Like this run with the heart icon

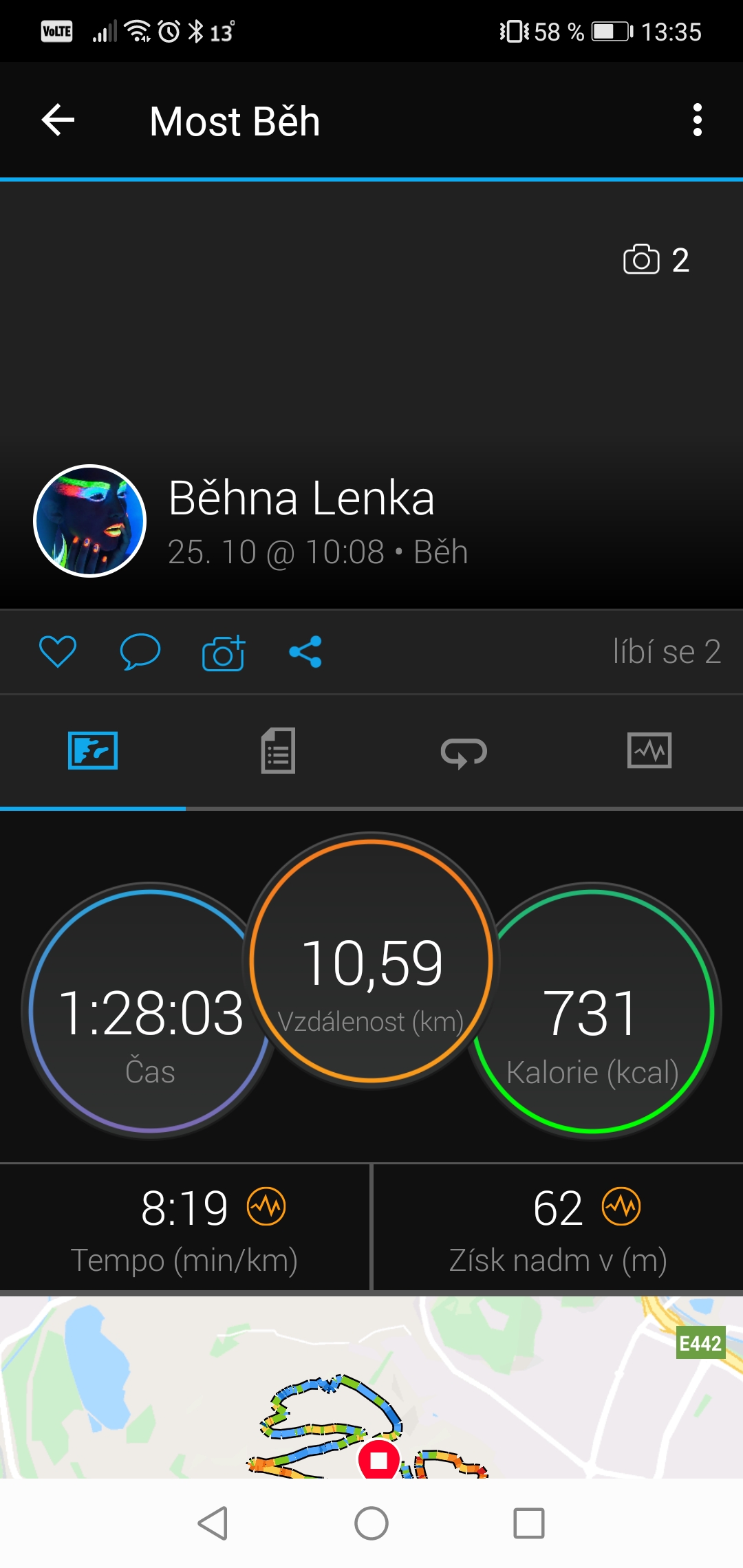point(58,651)
